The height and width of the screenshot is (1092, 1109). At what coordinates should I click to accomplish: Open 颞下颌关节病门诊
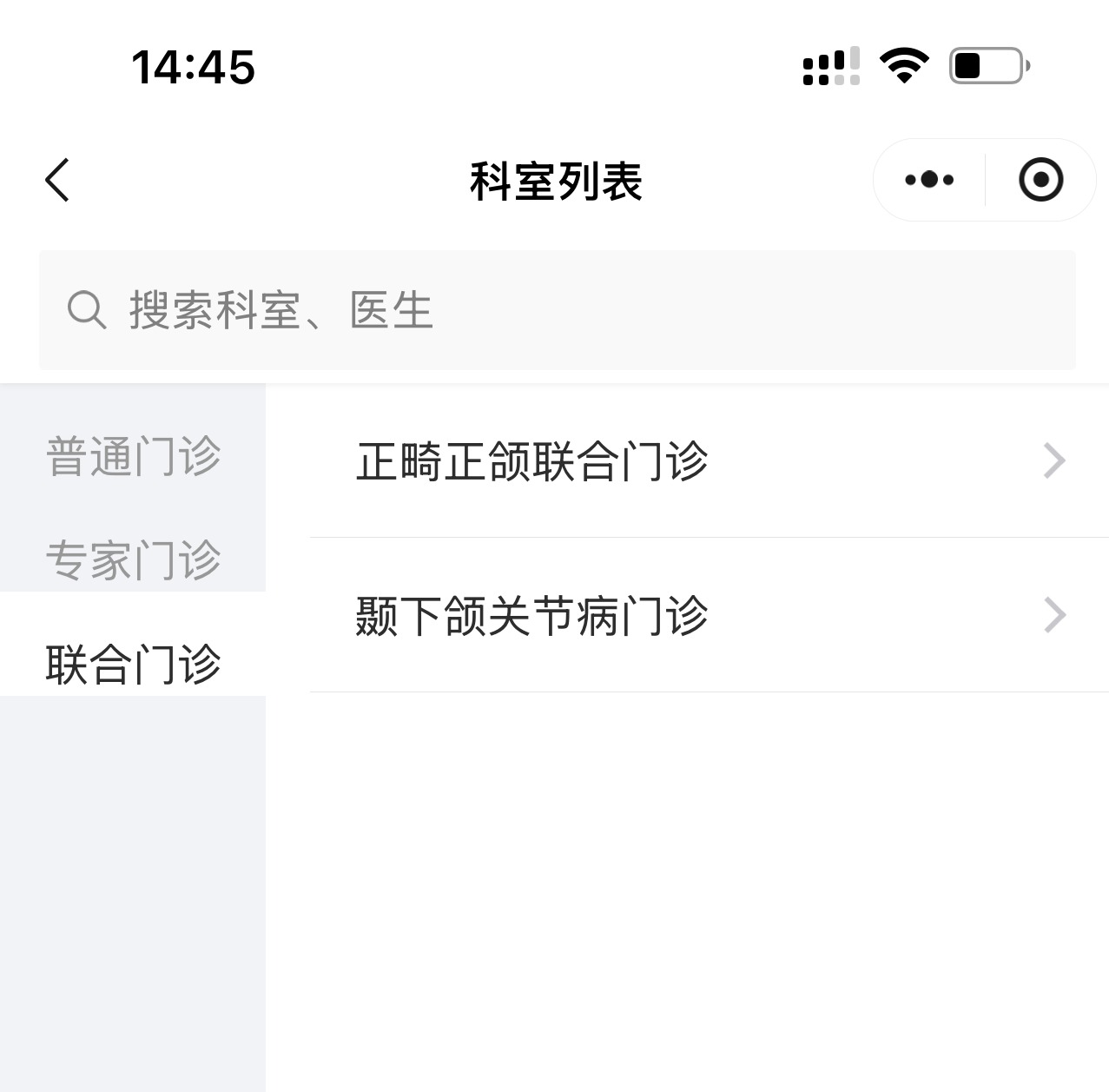click(708, 616)
